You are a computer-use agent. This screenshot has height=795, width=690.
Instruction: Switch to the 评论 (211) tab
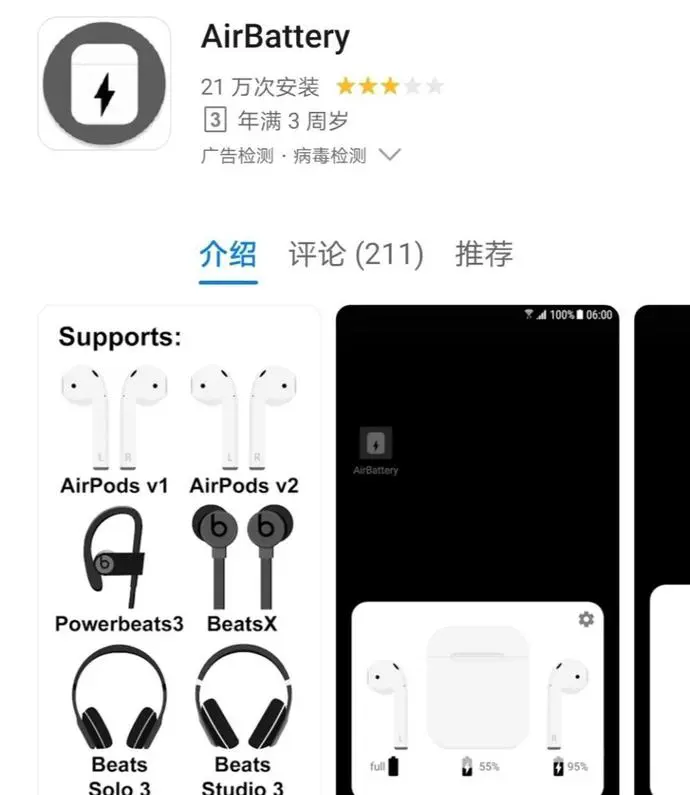pos(356,254)
